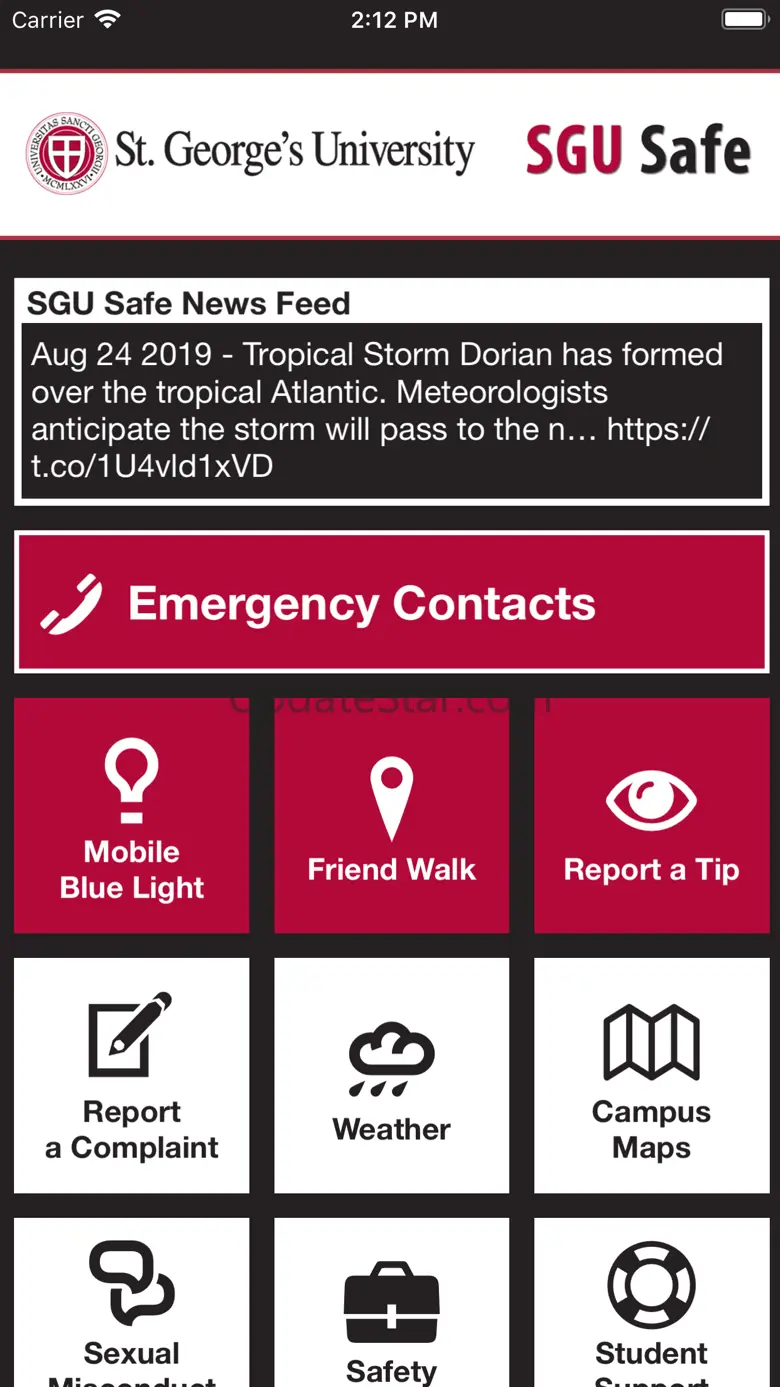
Task: Start a Friend Walk
Action: click(392, 816)
